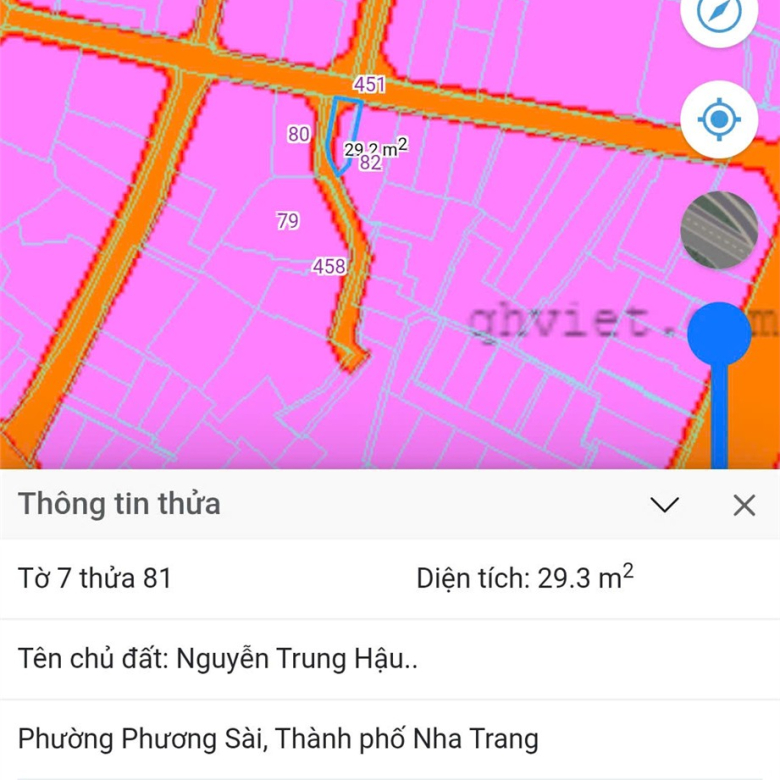
Task: Tap the compass button
Action: coord(719,18)
